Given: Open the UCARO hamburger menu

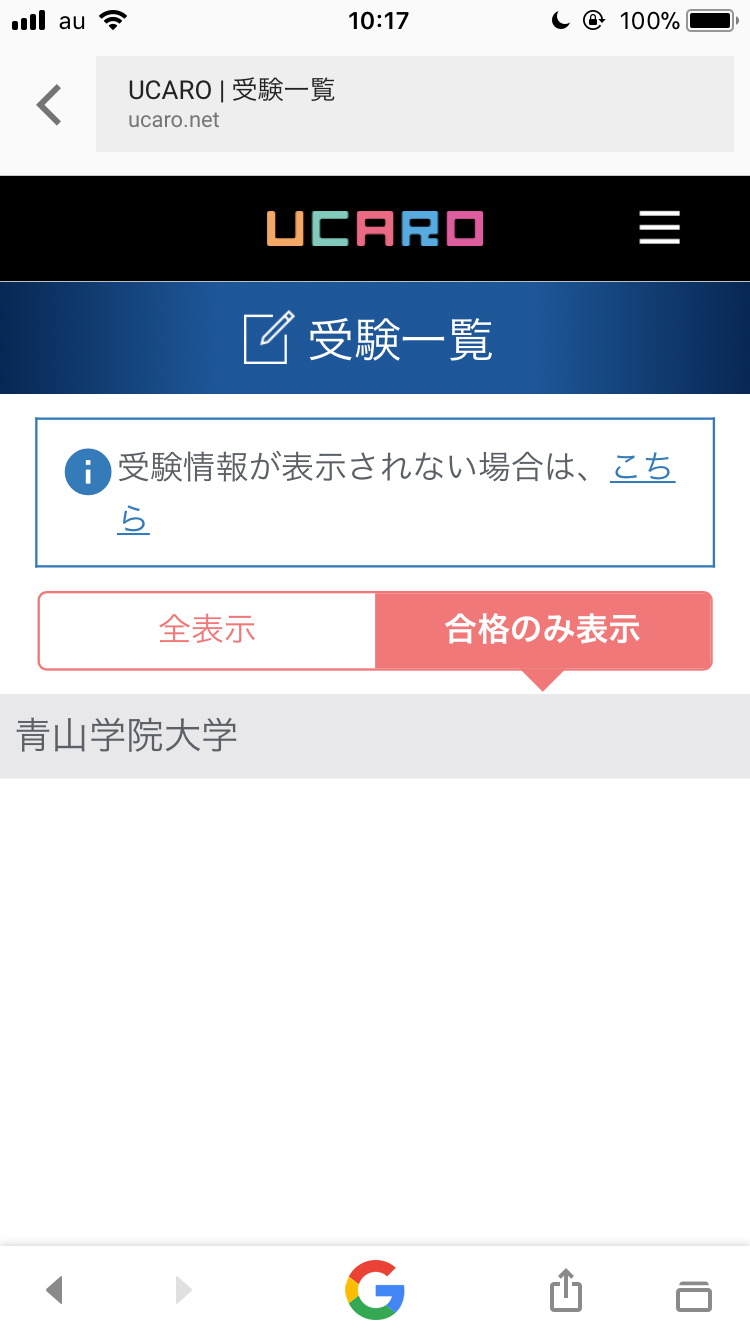Looking at the screenshot, I should click(659, 228).
